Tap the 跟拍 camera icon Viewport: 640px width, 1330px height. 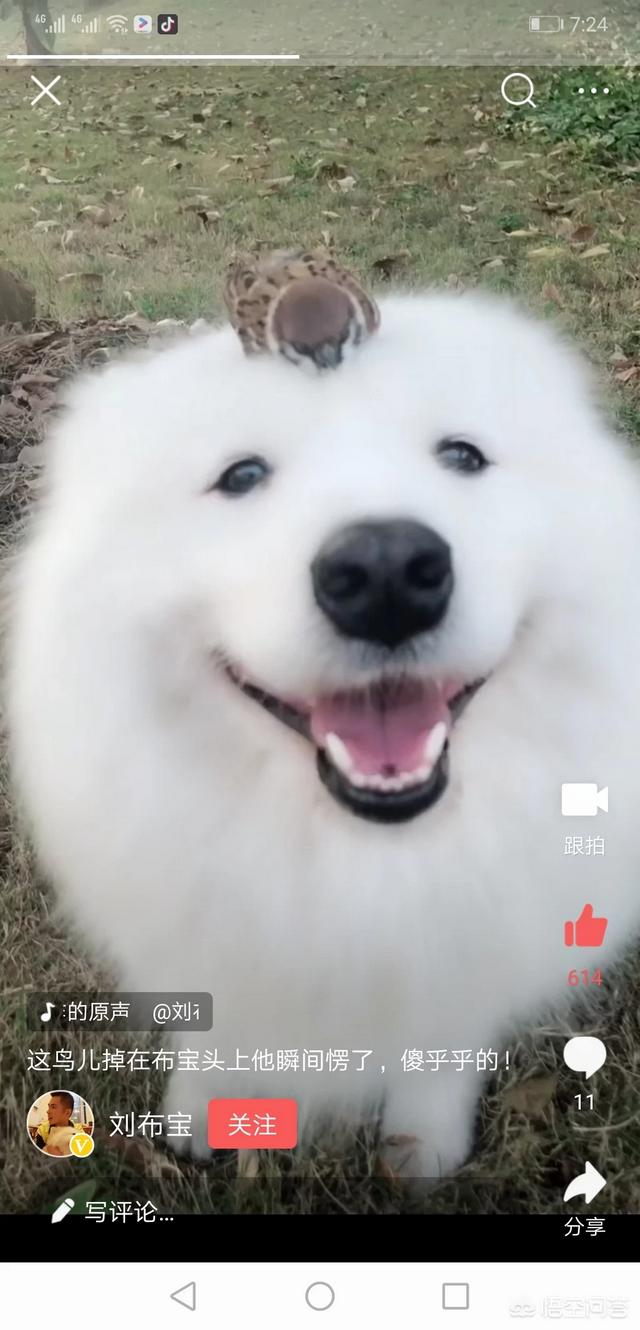[584, 801]
